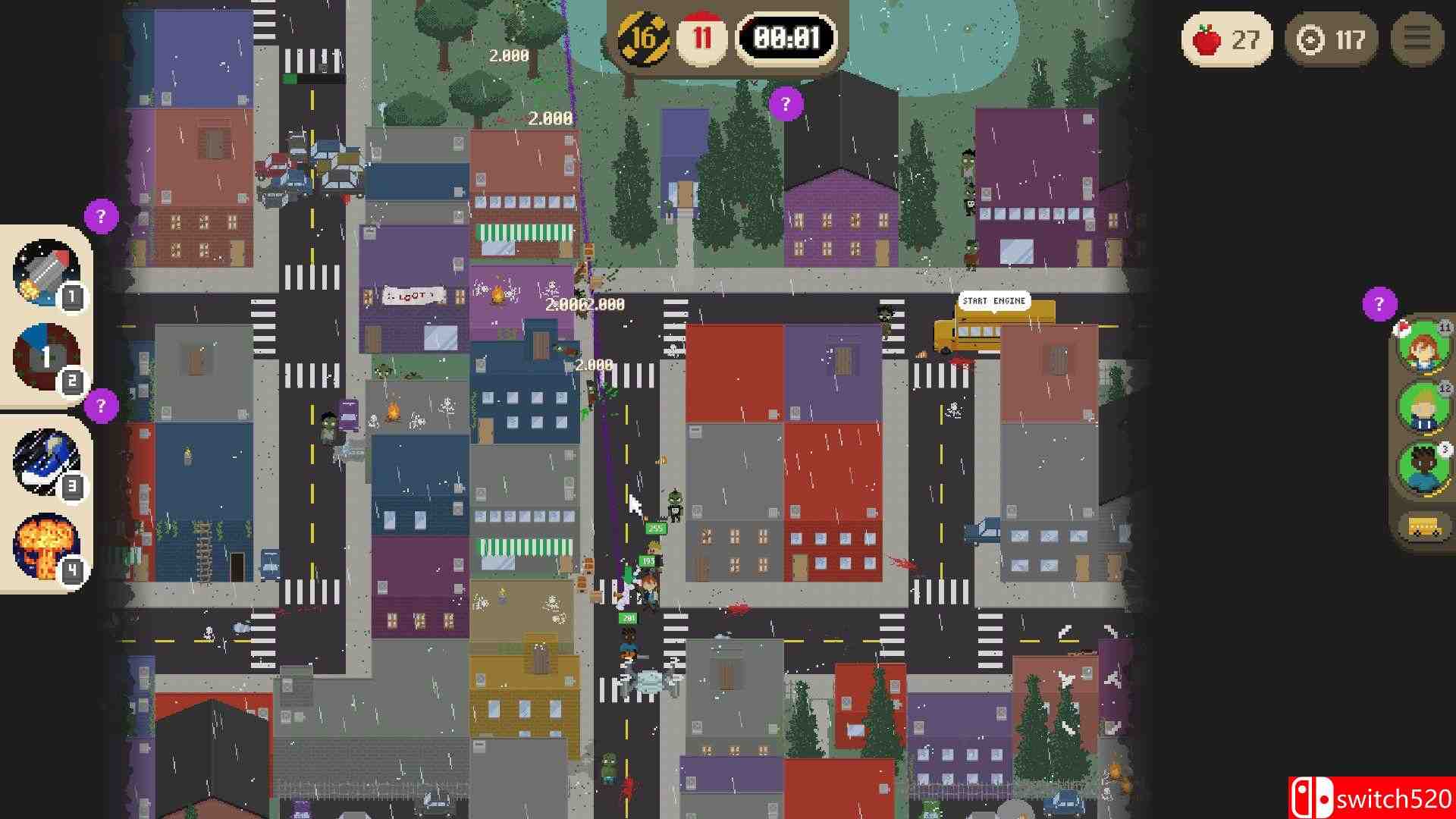Open help hint beside the rocket ability
The width and height of the screenshot is (1456, 819).
101,217
